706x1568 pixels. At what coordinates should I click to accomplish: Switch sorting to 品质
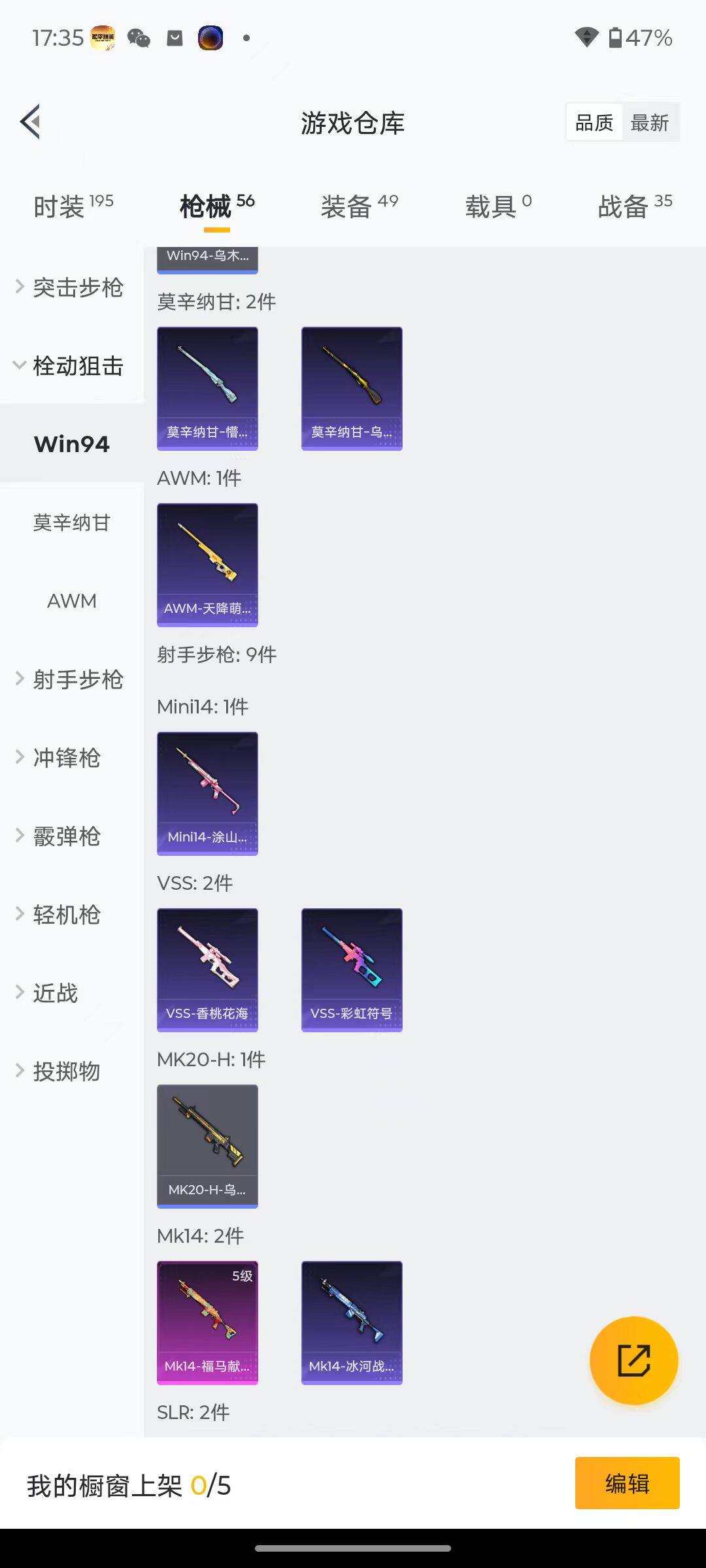click(593, 122)
